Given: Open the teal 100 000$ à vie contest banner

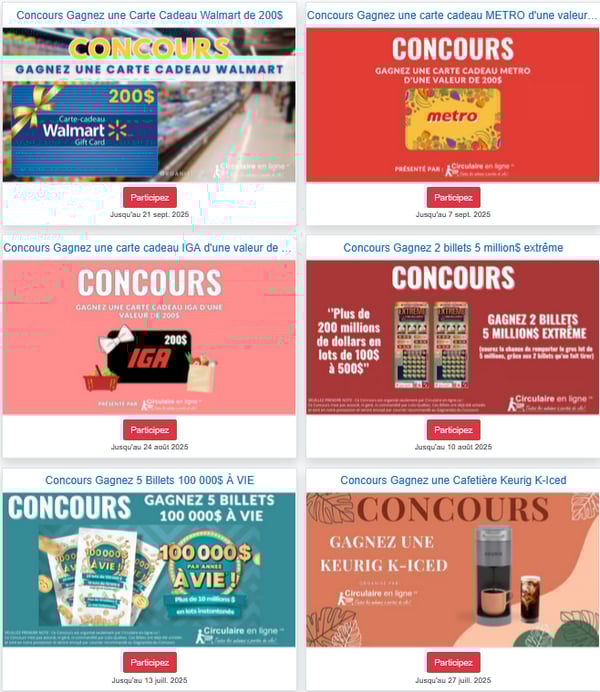Looking at the screenshot, I should pos(149,570).
